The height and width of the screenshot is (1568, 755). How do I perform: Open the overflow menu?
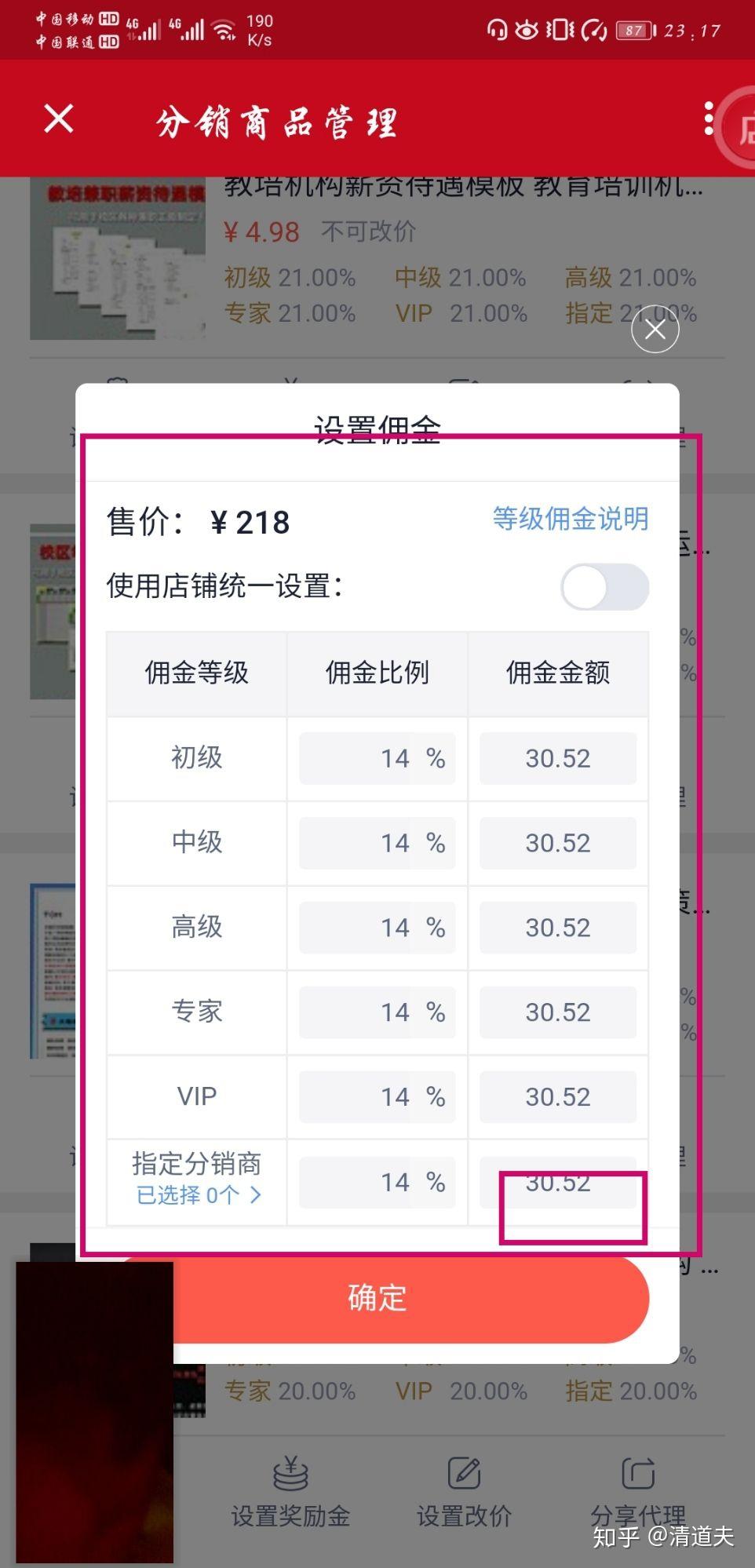point(709,119)
